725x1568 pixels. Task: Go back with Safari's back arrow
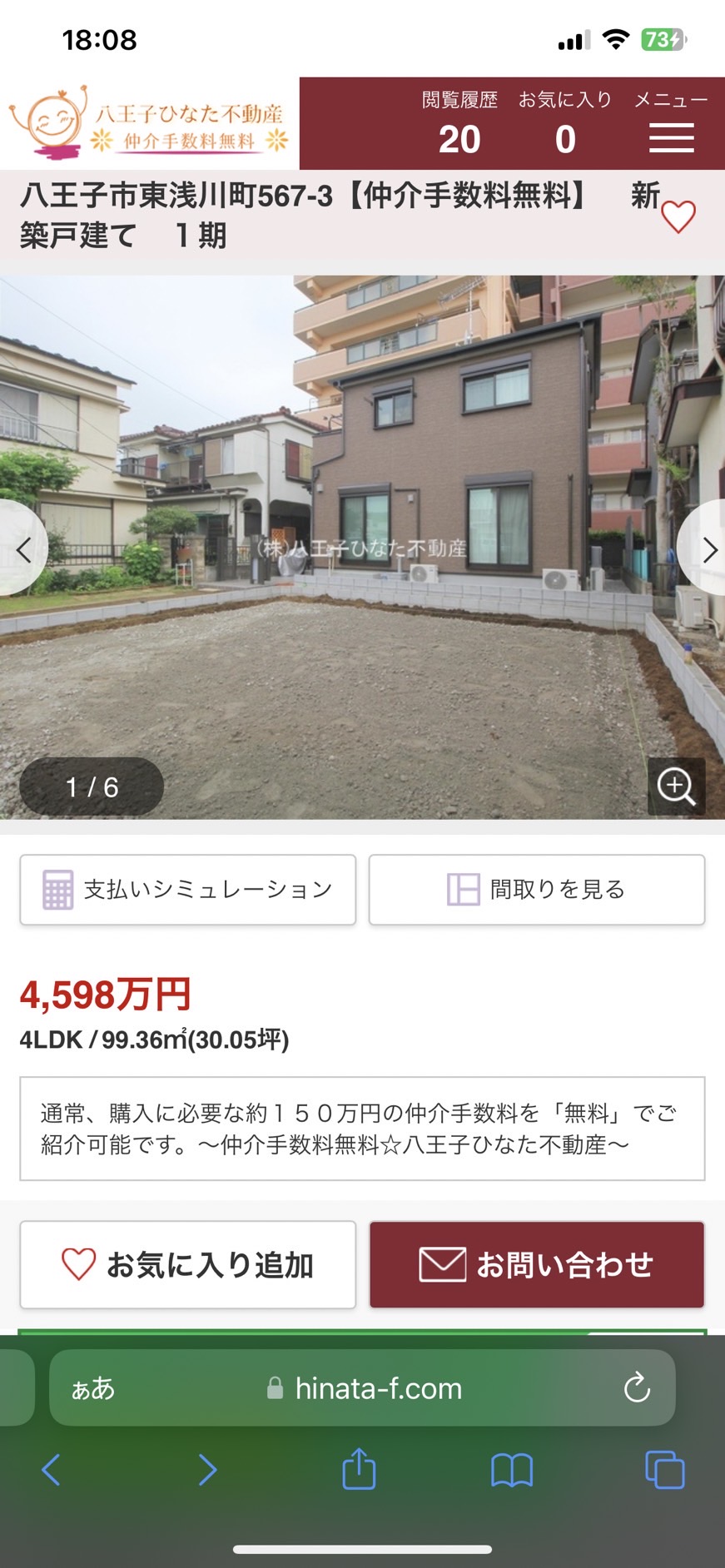coord(51,1470)
